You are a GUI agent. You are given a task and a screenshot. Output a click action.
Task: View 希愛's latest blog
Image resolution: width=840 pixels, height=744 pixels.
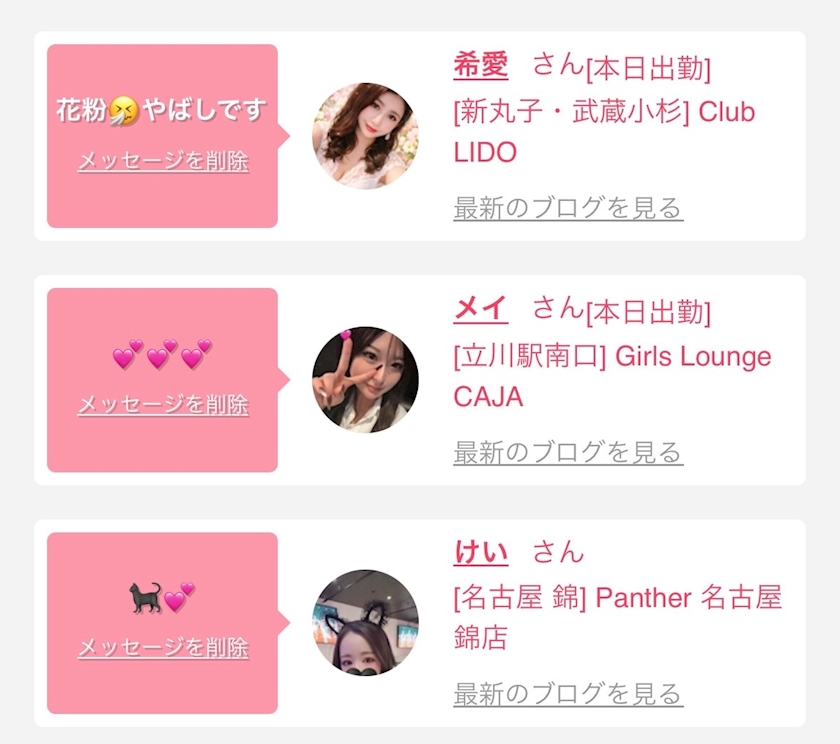coord(567,208)
